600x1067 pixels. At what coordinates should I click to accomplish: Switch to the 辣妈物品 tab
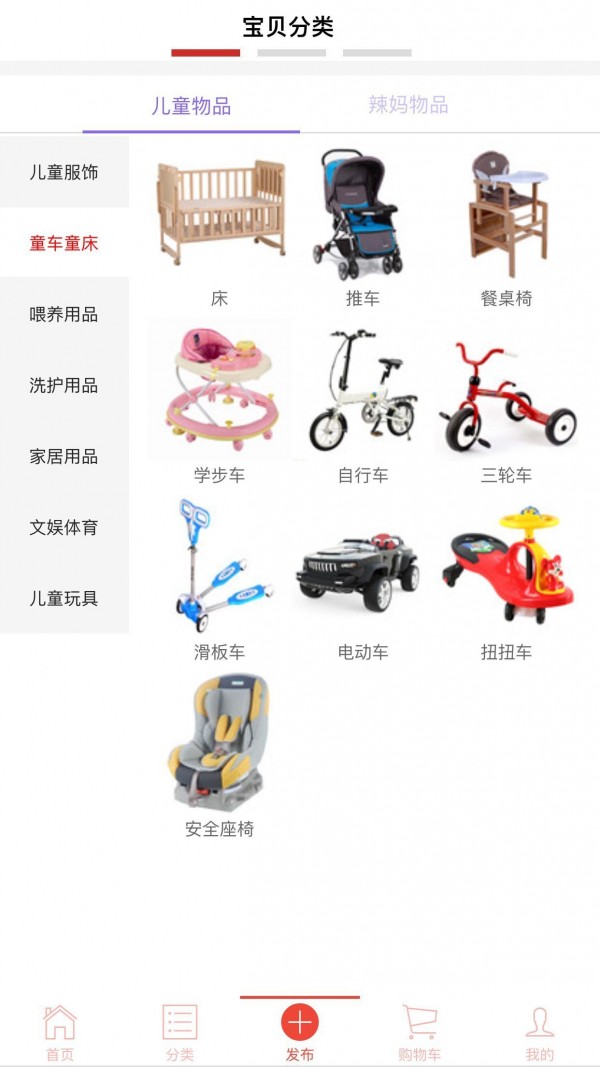(408, 105)
